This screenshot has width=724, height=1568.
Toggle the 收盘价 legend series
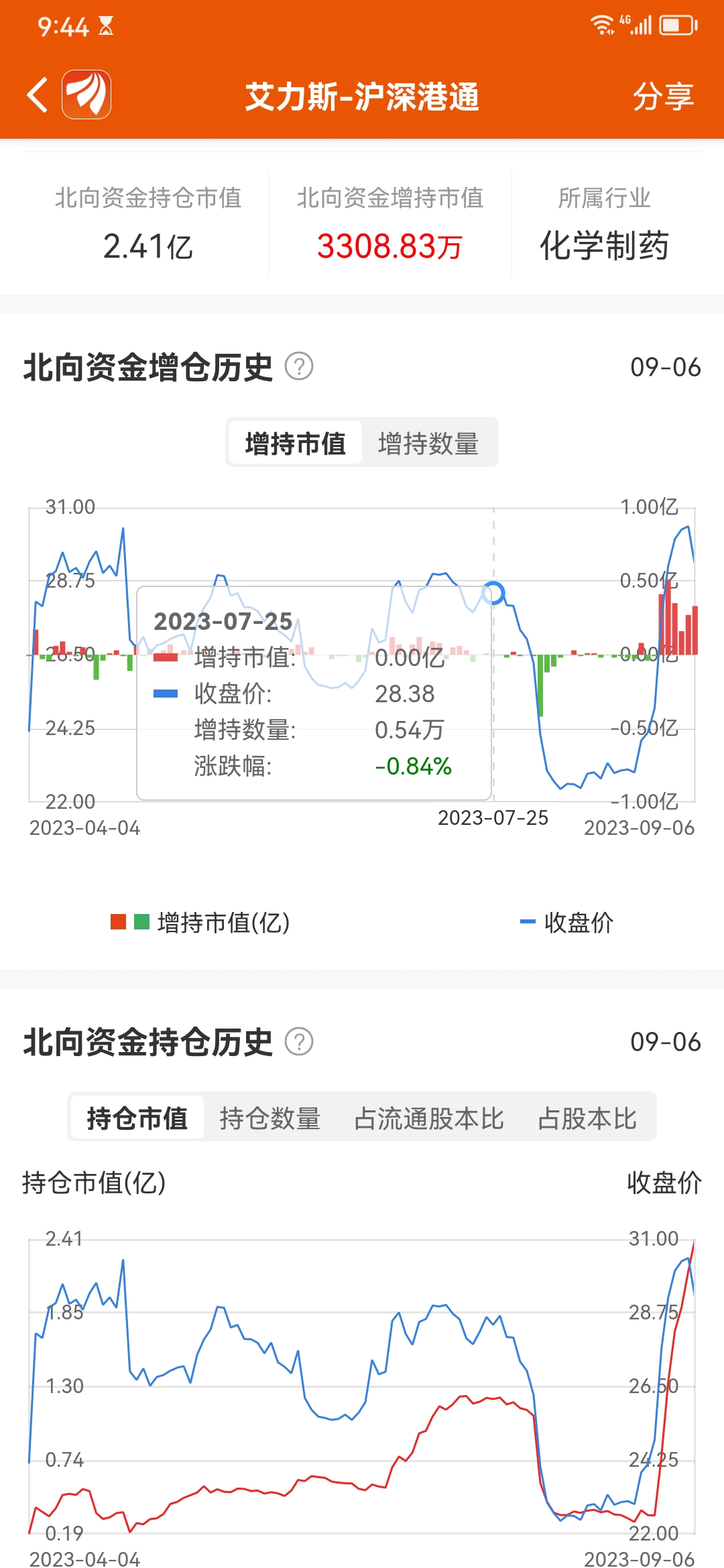567,923
